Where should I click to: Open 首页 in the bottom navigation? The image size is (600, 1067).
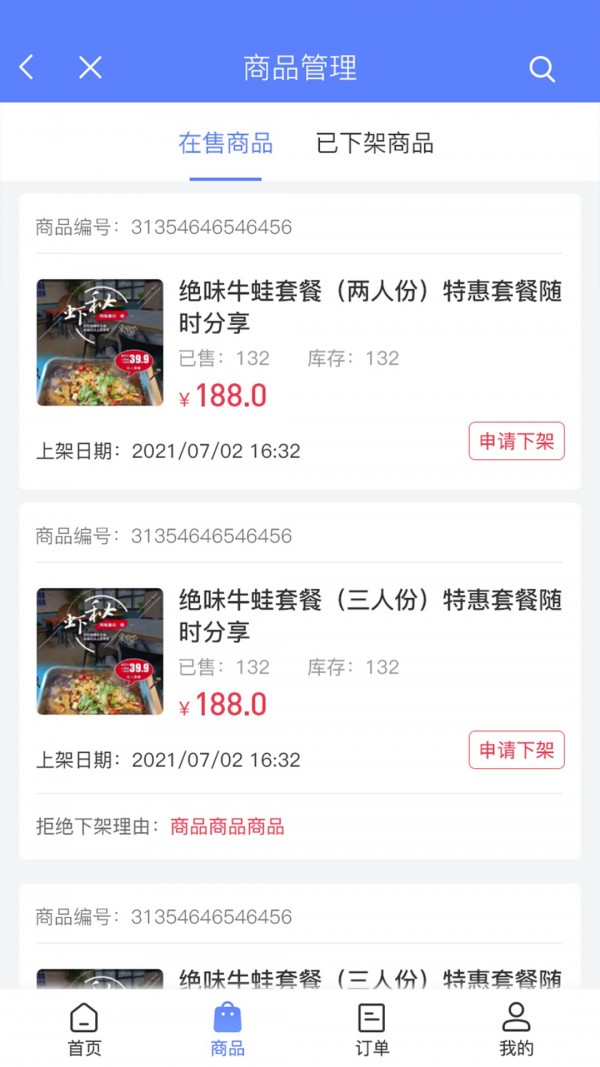[84, 1030]
